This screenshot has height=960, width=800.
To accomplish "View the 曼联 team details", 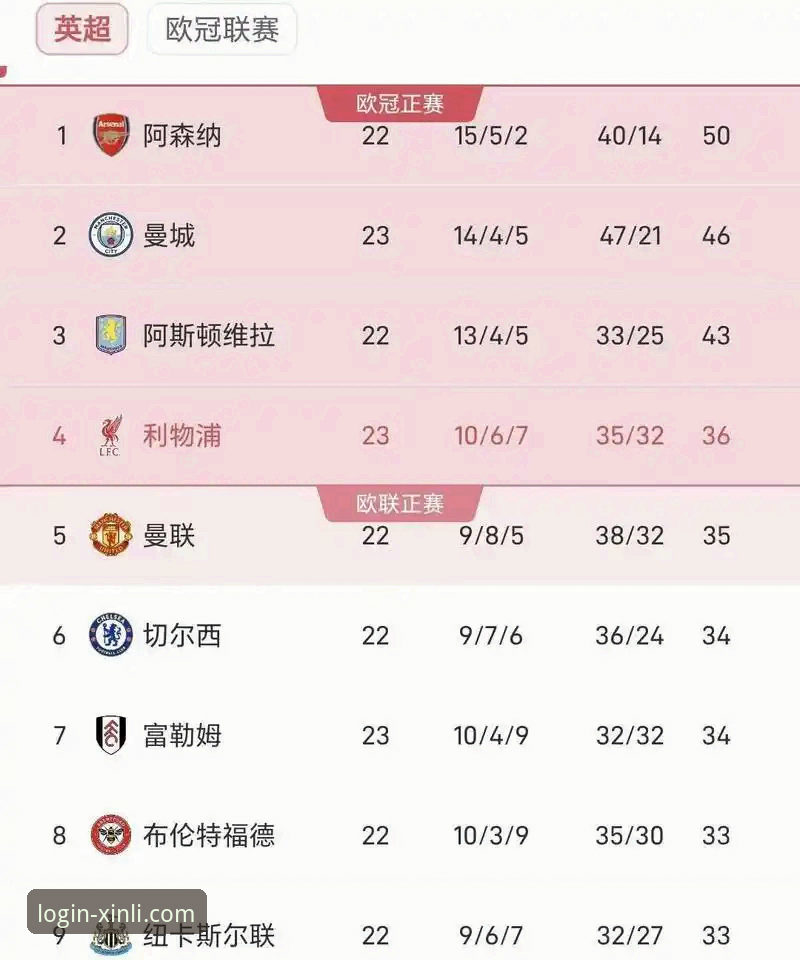I will click(169, 536).
